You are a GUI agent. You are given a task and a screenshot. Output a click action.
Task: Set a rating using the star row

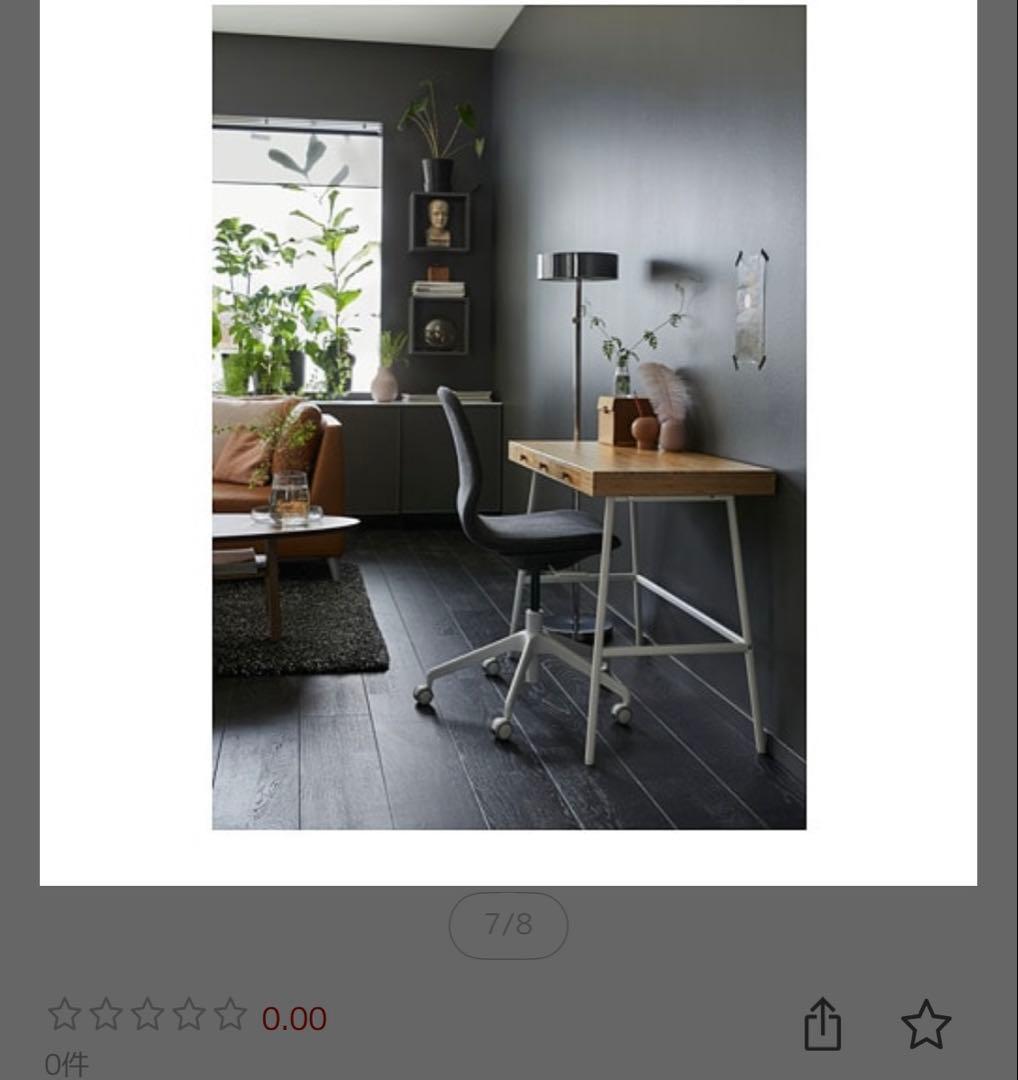point(148,1014)
